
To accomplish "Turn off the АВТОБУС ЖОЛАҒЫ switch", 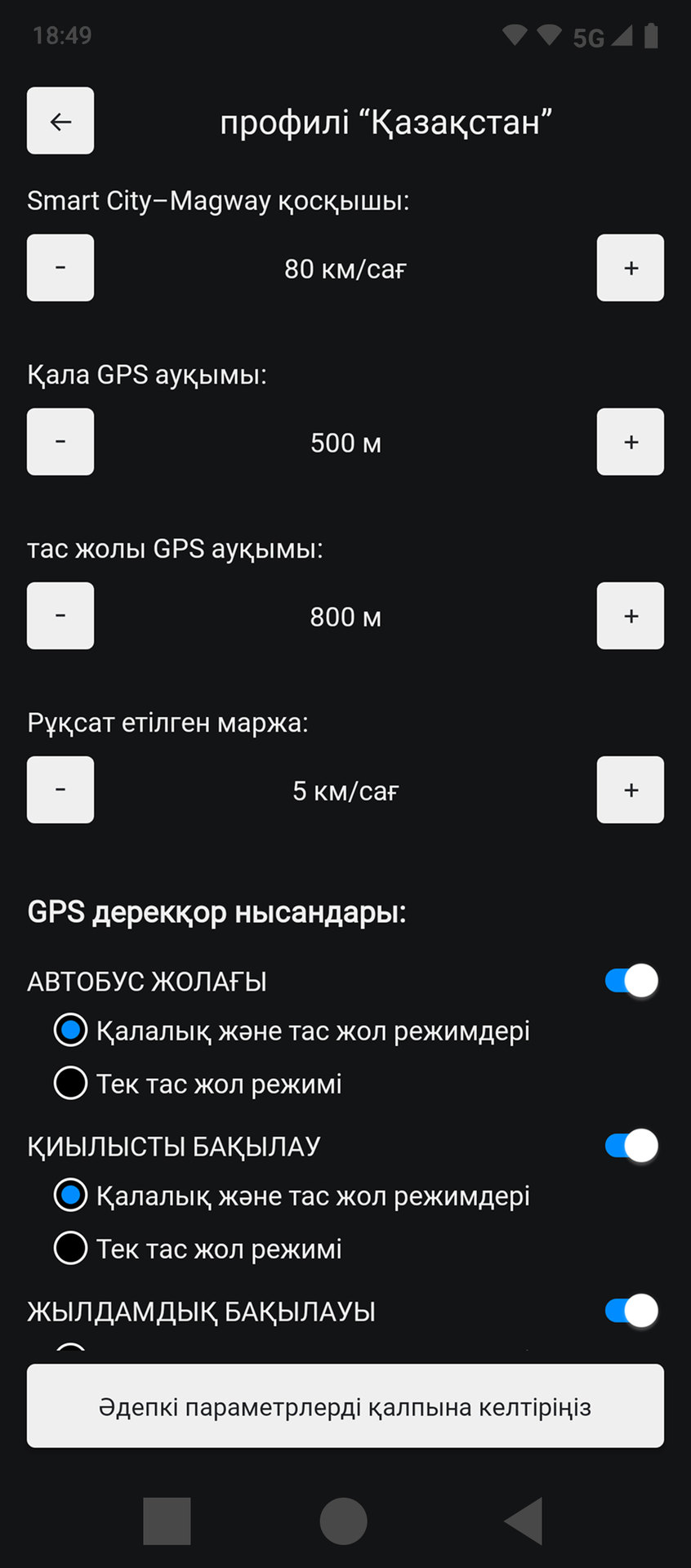I will (631, 981).
